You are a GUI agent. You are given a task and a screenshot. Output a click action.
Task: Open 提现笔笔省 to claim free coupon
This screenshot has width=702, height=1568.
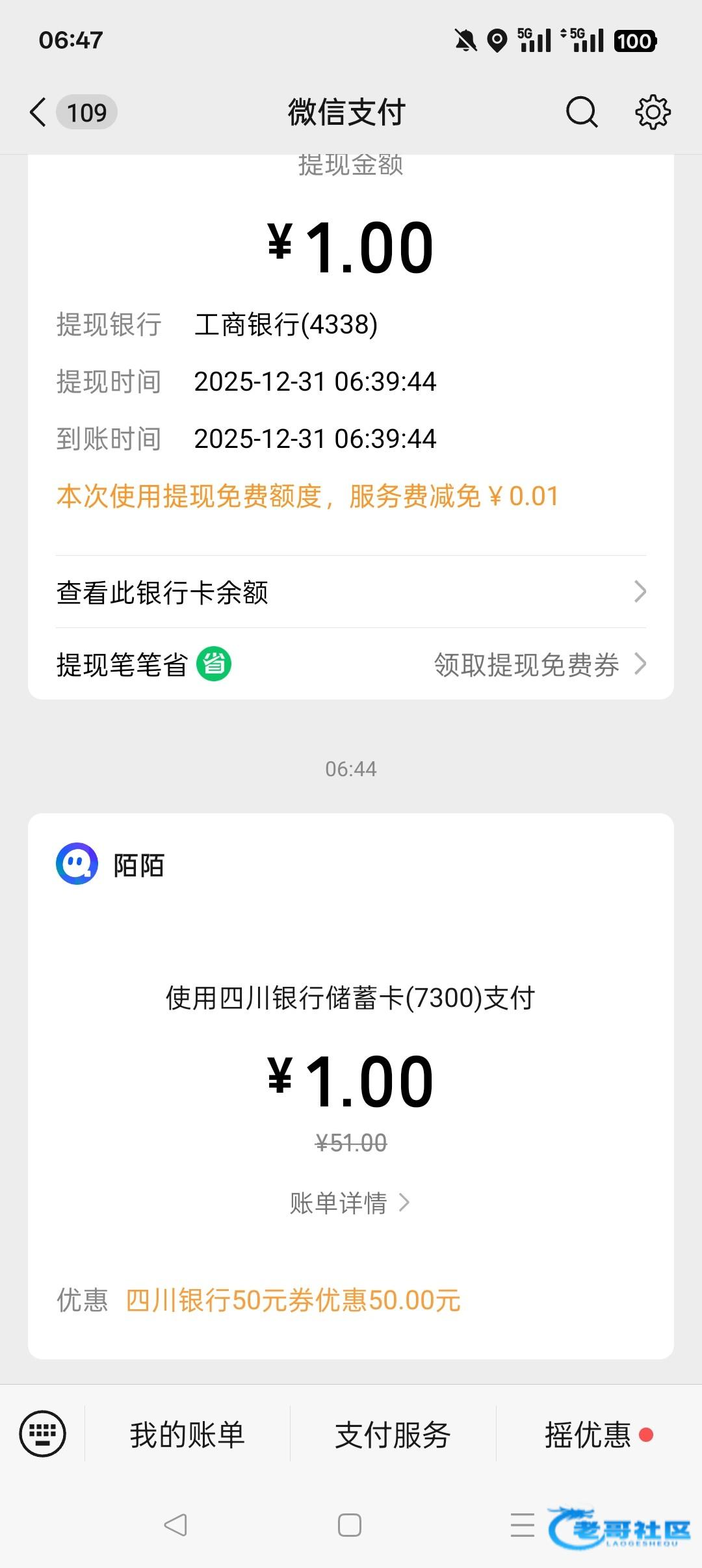[x=351, y=664]
